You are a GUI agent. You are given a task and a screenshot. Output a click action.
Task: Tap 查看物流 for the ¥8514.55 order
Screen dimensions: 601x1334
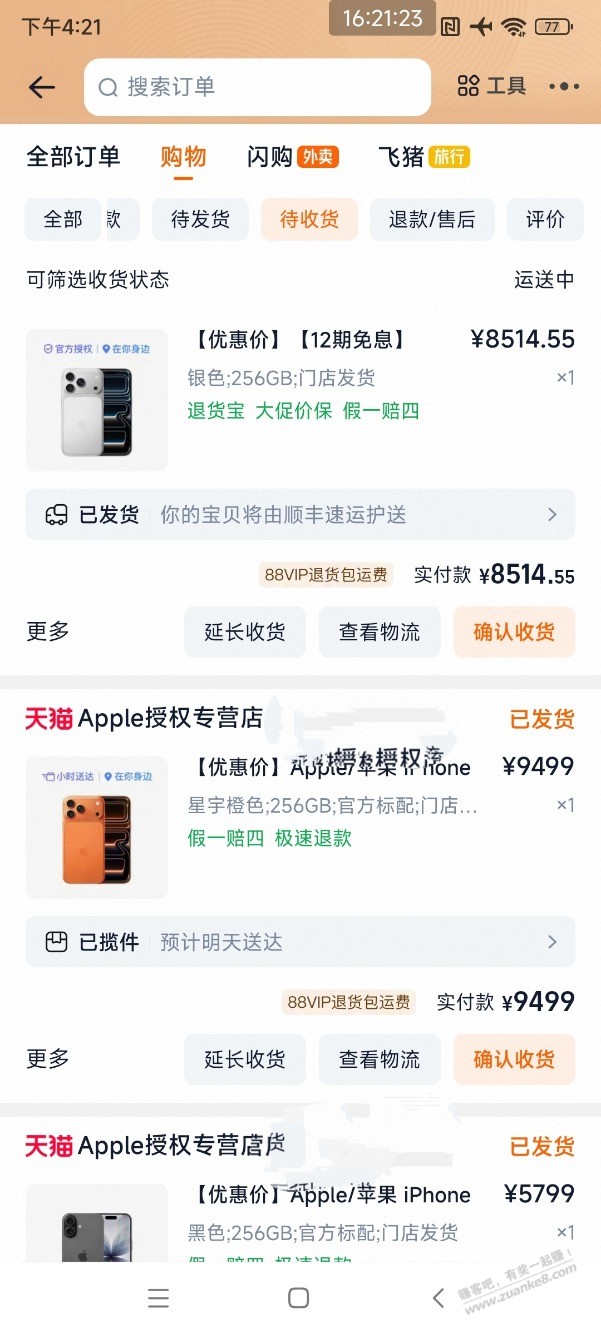click(x=379, y=632)
